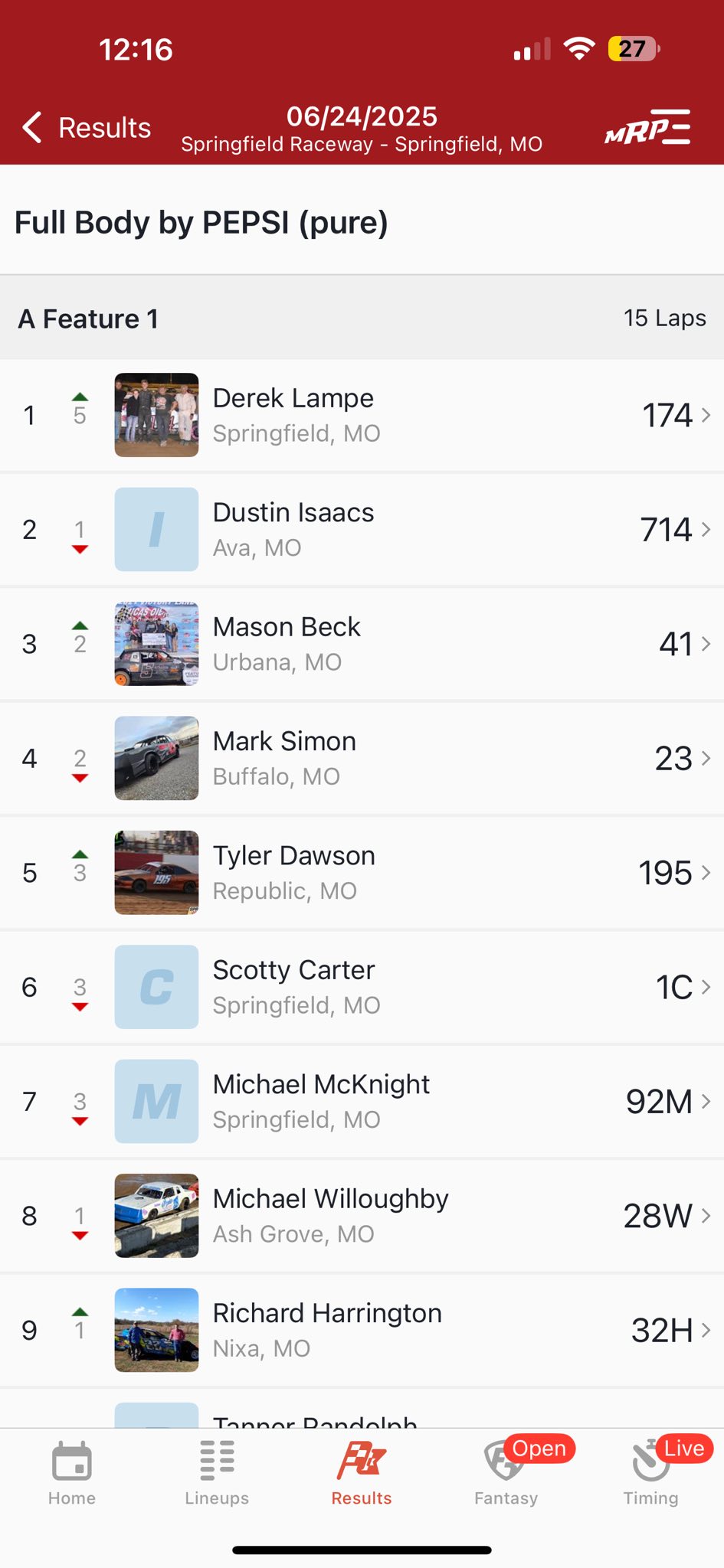Switch to the Home tab
The image size is (724, 1568).
(72, 1474)
